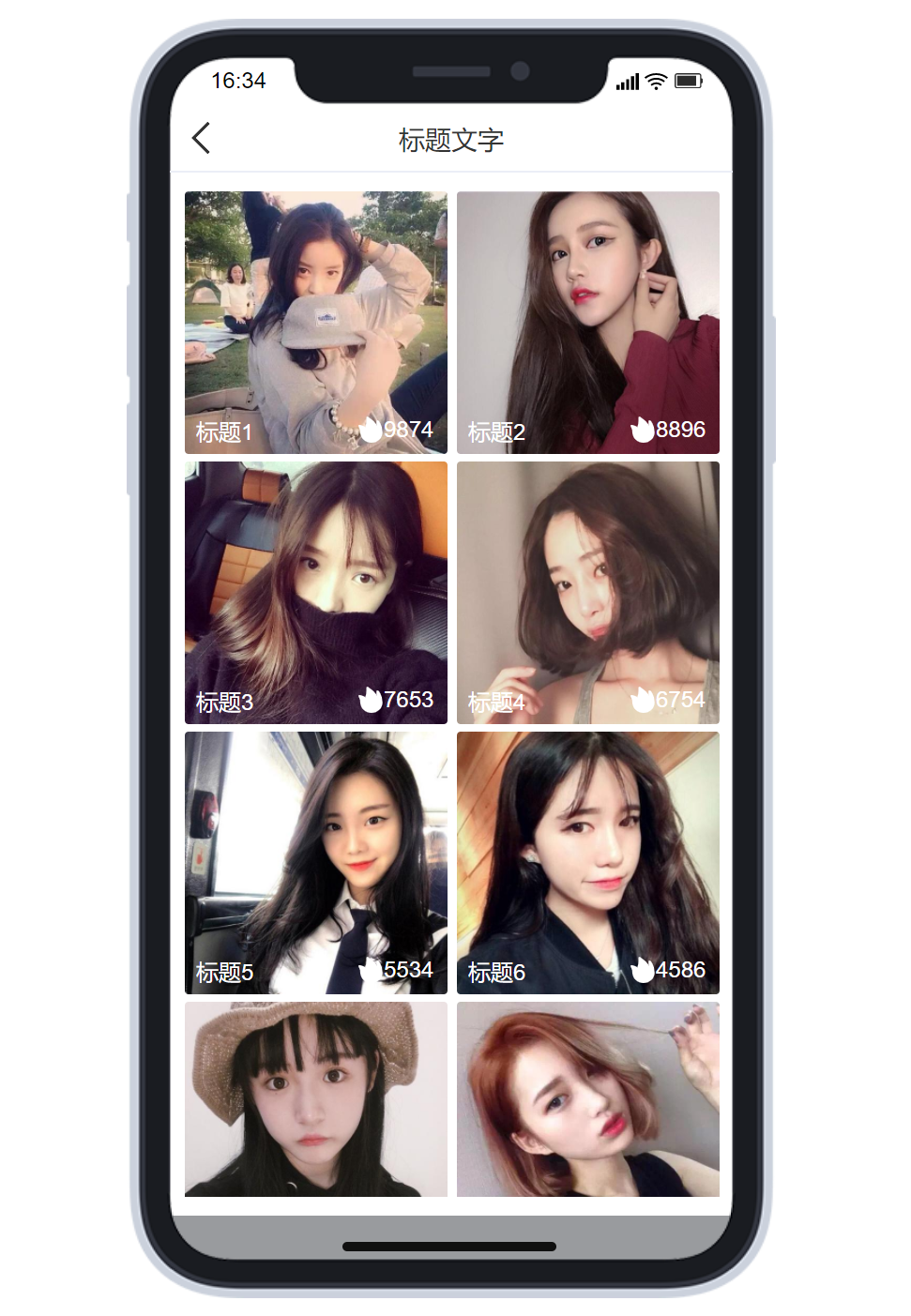Open the photo of girl wearing hat
The height and width of the screenshot is (1316, 911).
315,1098
